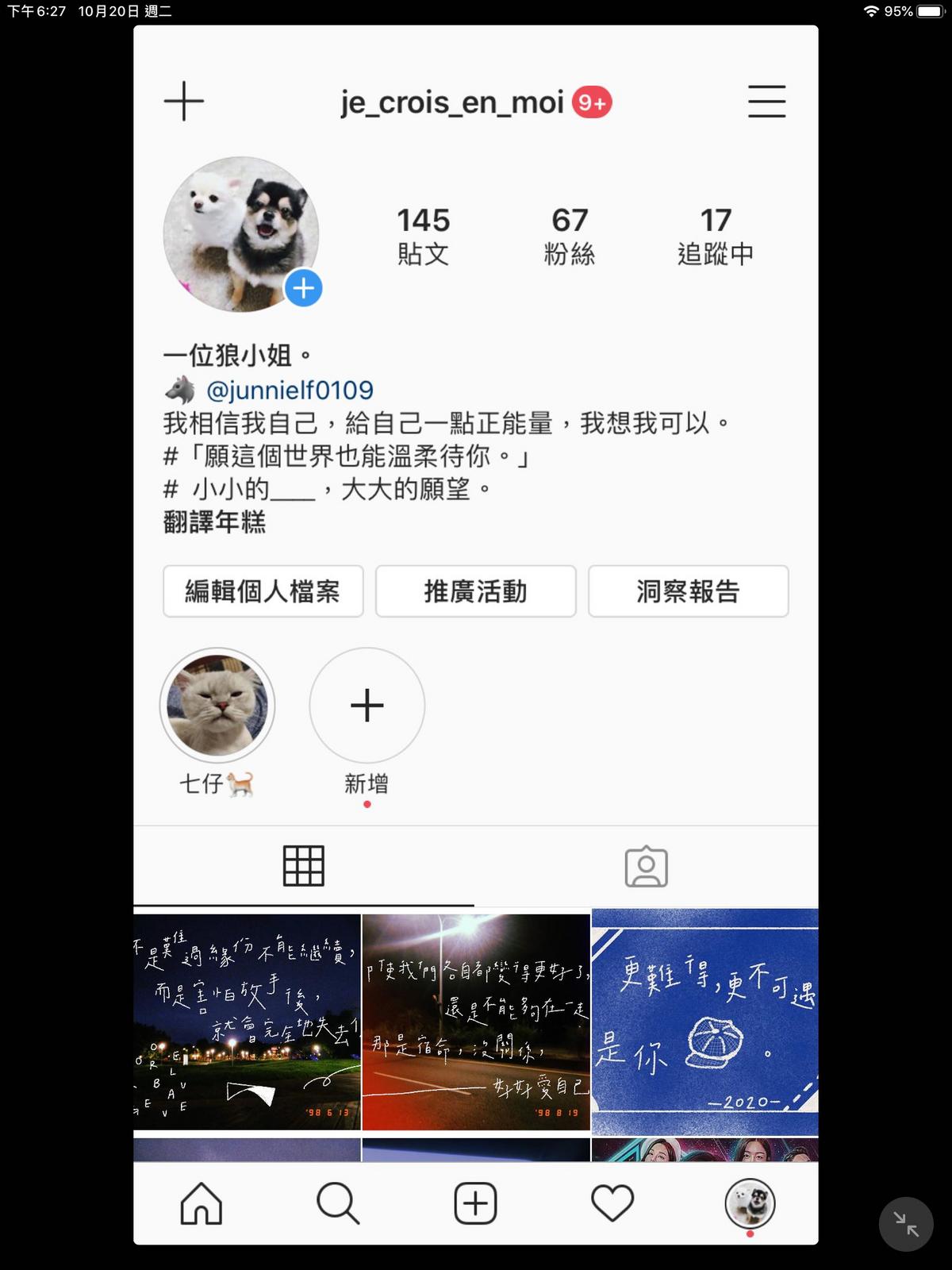The image size is (952, 1270).
Task: Open the 七仔 story highlight
Action: pos(217,706)
